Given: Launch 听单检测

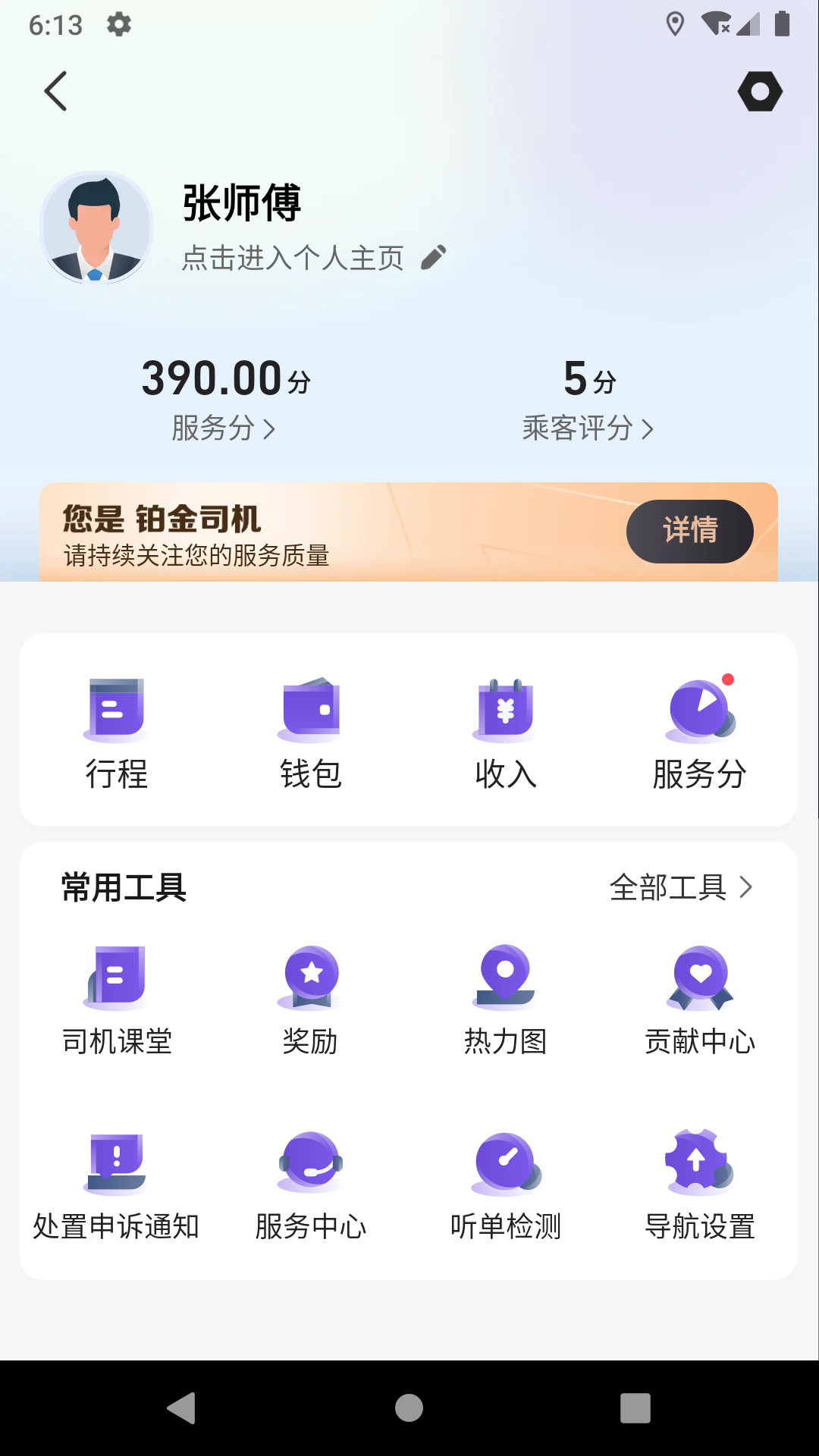Looking at the screenshot, I should (x=506, y=1185).
